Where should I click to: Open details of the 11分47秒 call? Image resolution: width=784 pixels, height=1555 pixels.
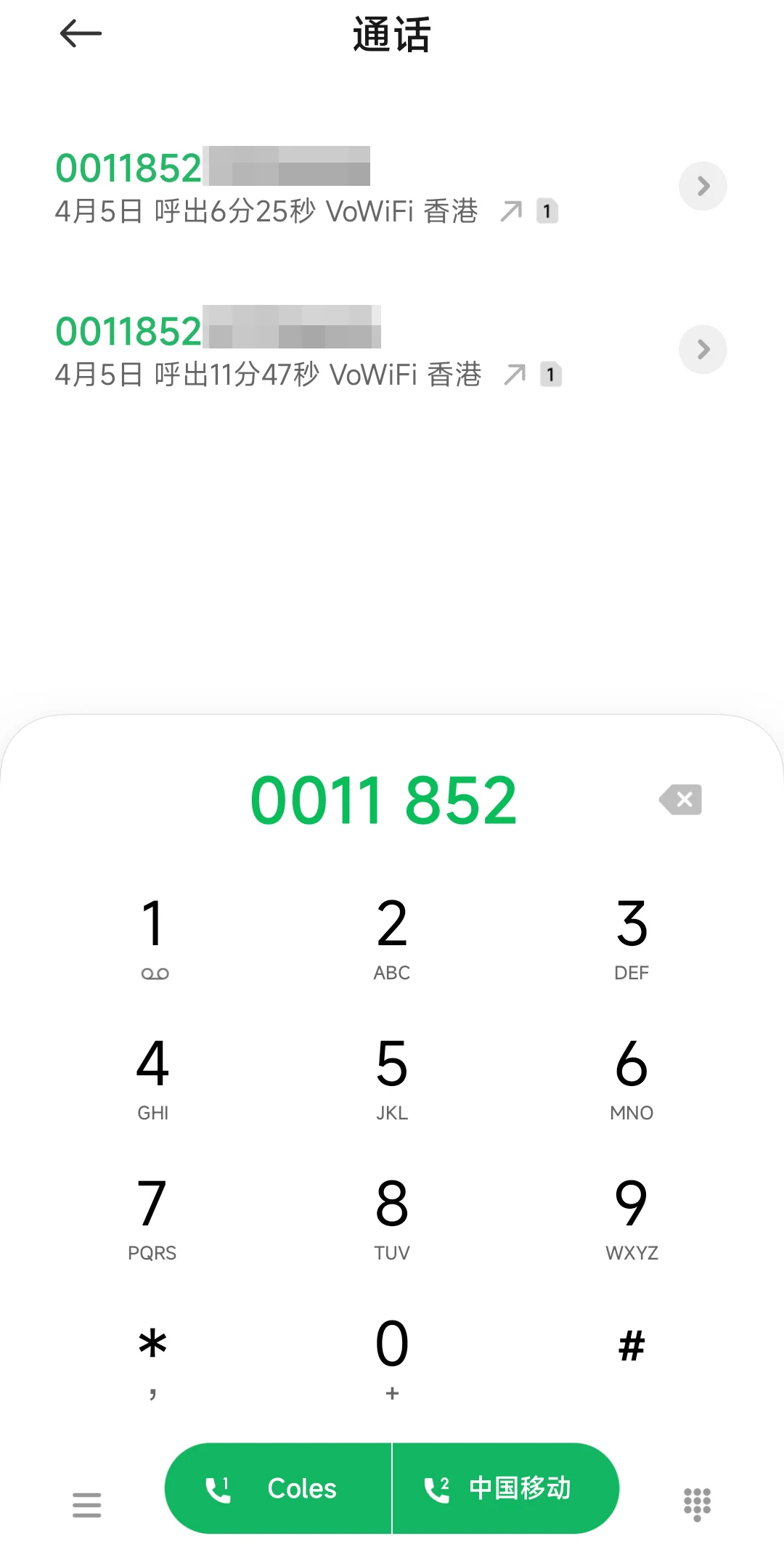[702, 350]
